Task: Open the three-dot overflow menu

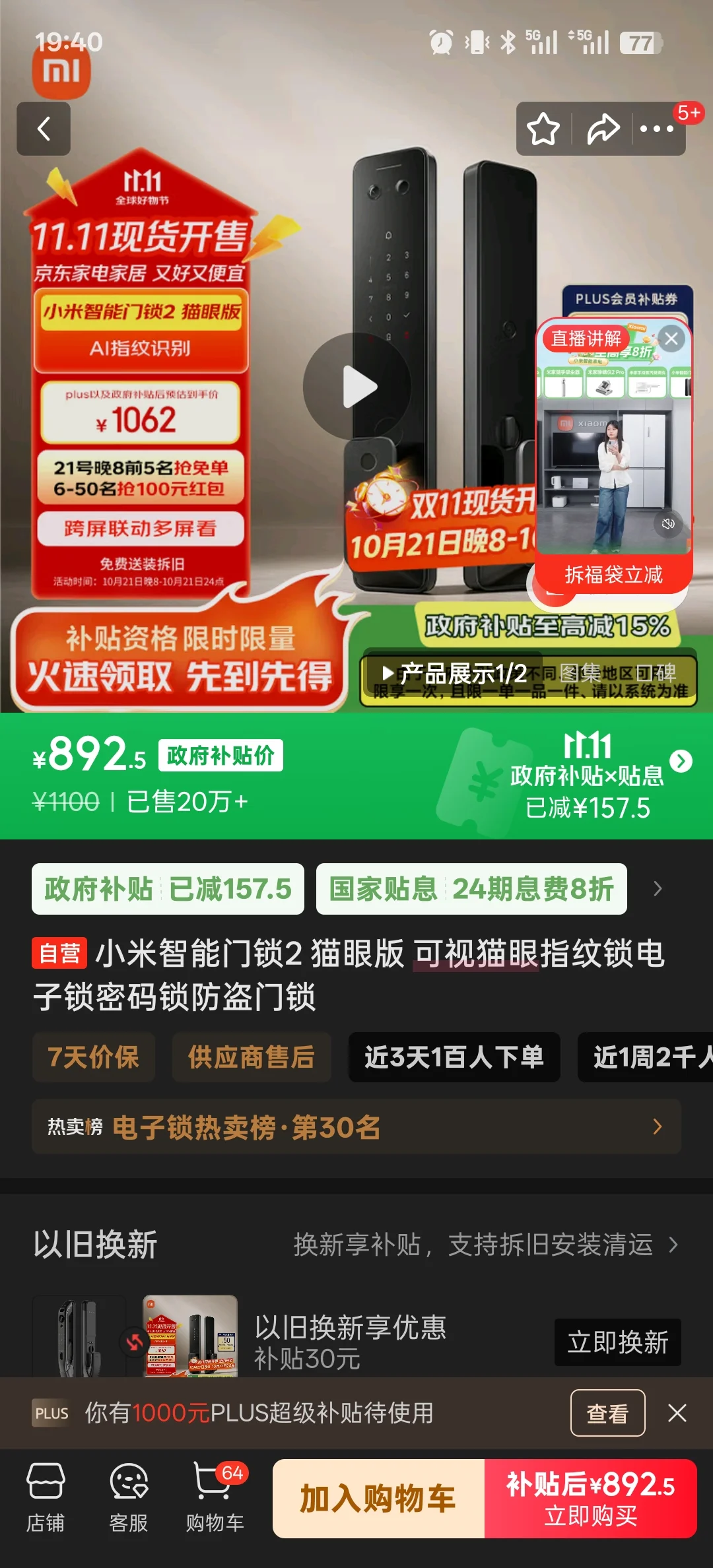Action: click(x=657, y=129)
